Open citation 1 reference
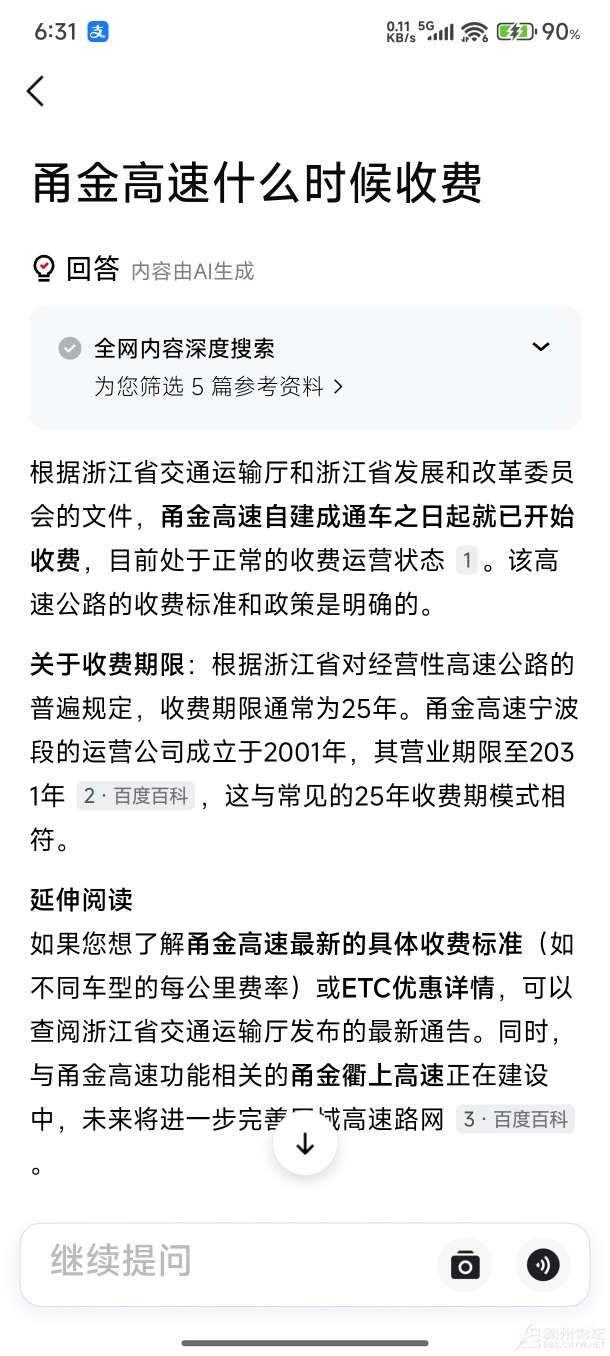The width and height of the screenshot is (610, 1356). [466, 560]
